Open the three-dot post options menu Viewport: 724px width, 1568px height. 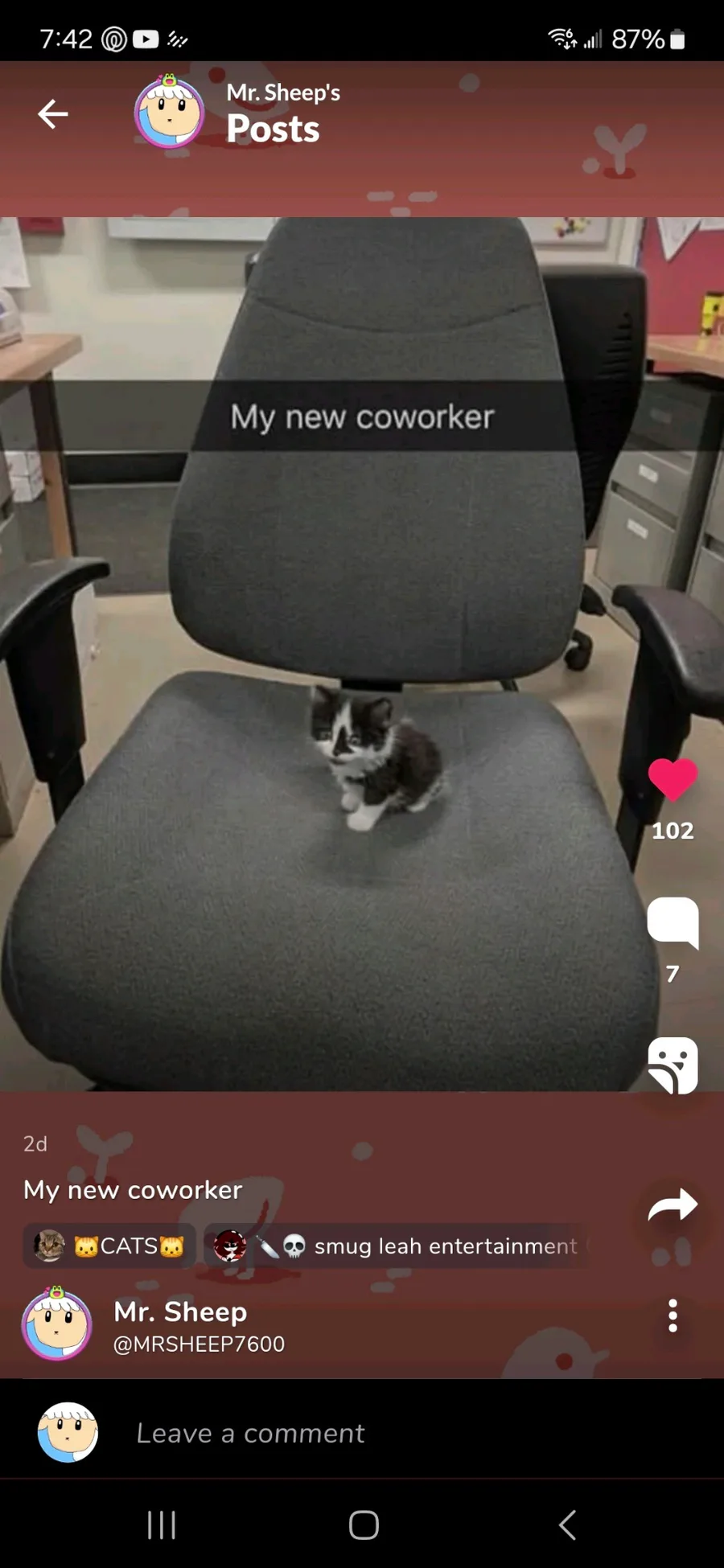click(673, 1316)
